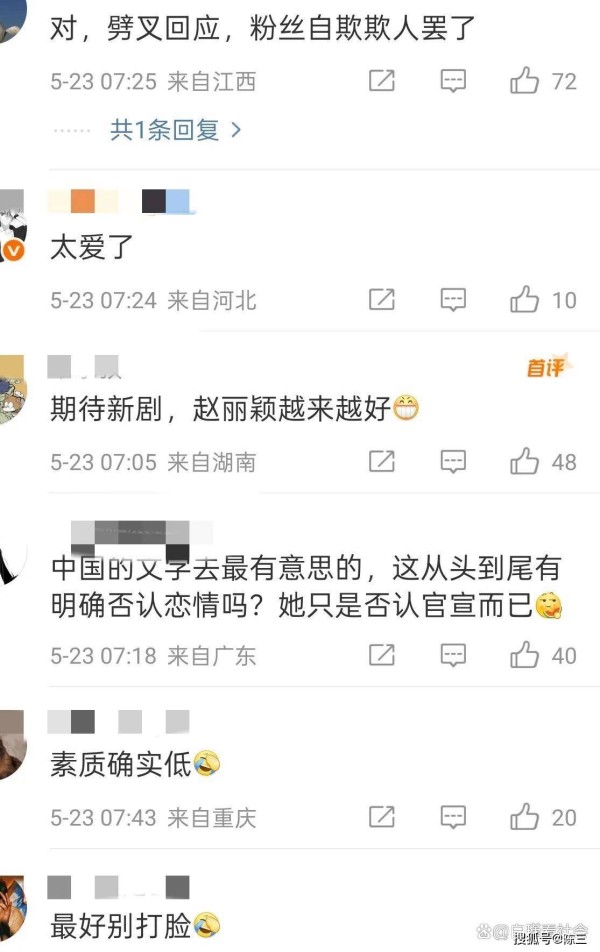
Task: Like the 太爱了 comment
Action: point(525,299)
